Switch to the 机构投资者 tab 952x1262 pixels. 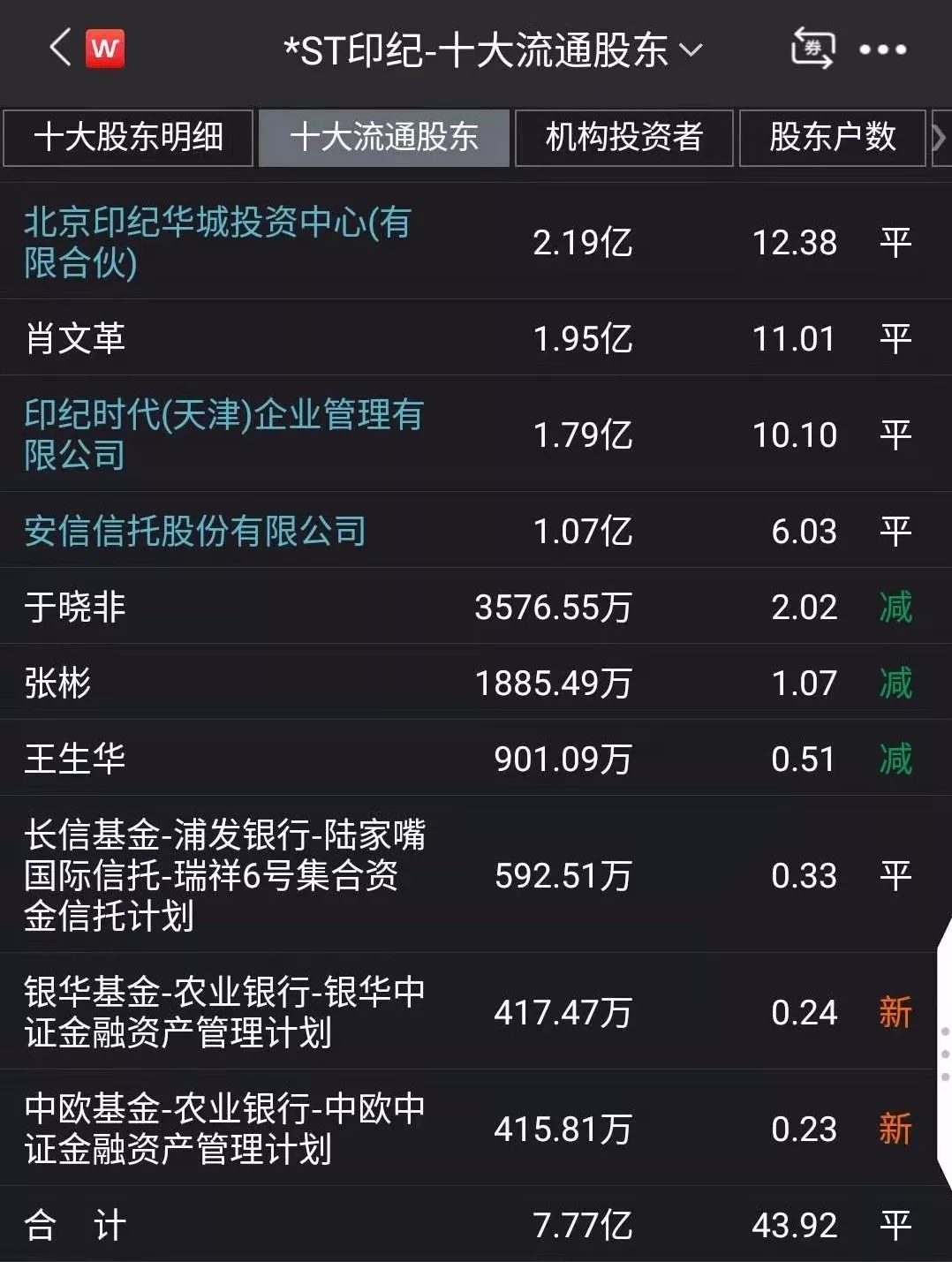click(x=624, y=138)
